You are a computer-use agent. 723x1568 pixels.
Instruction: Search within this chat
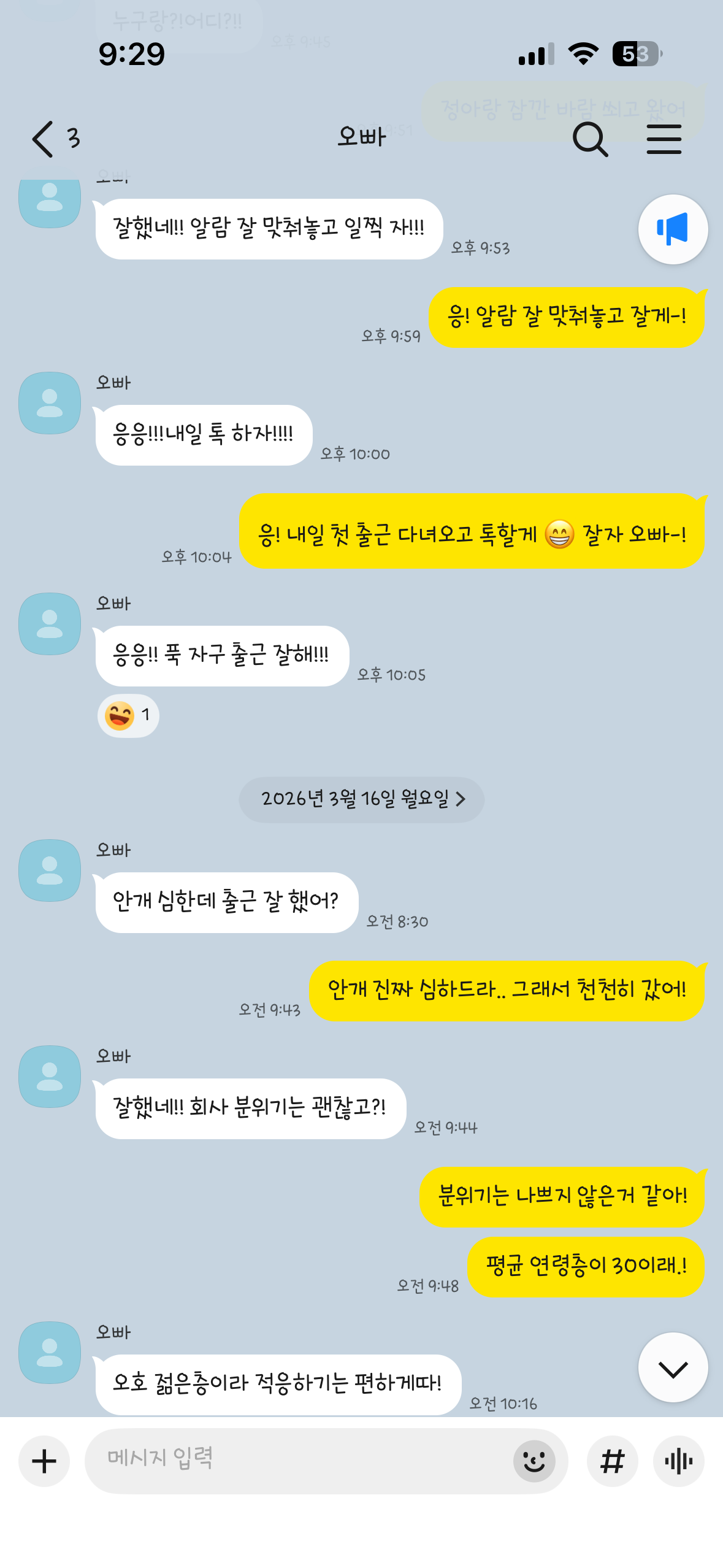[x=589, y=139]
